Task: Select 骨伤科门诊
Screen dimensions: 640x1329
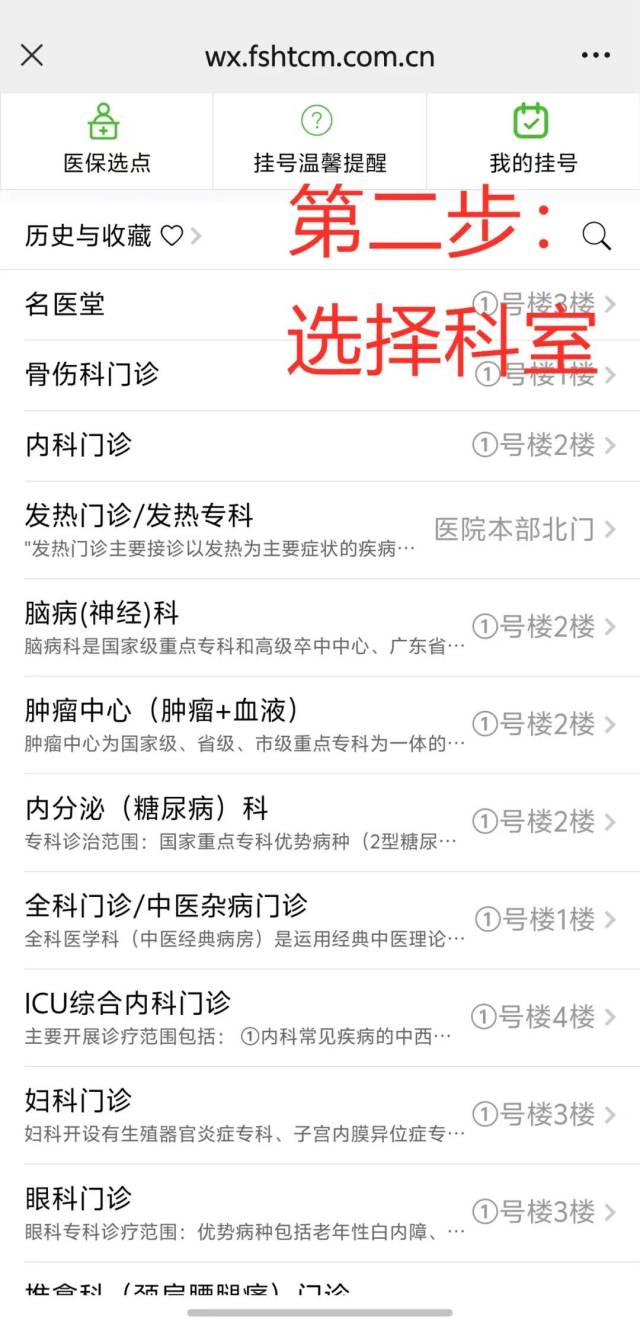Action: (320, 375)
